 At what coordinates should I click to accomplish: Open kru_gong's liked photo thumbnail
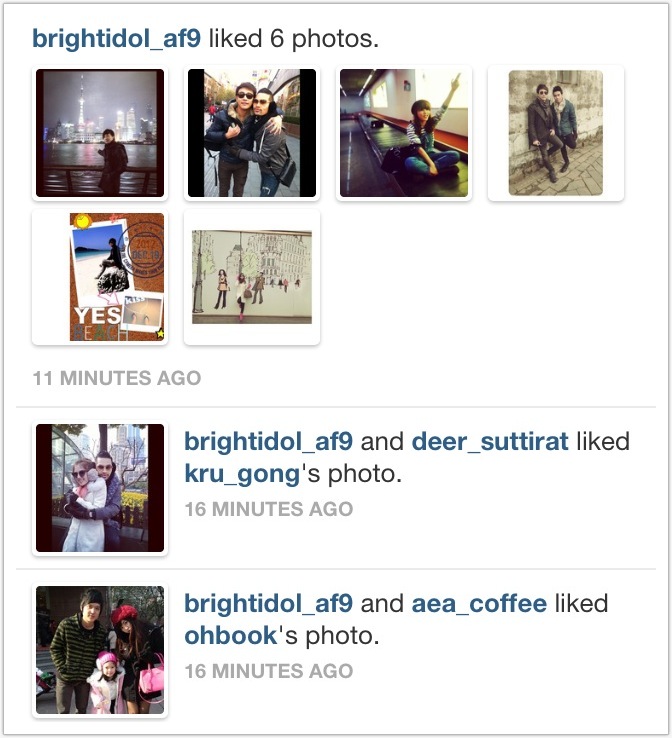click(100, 488)
